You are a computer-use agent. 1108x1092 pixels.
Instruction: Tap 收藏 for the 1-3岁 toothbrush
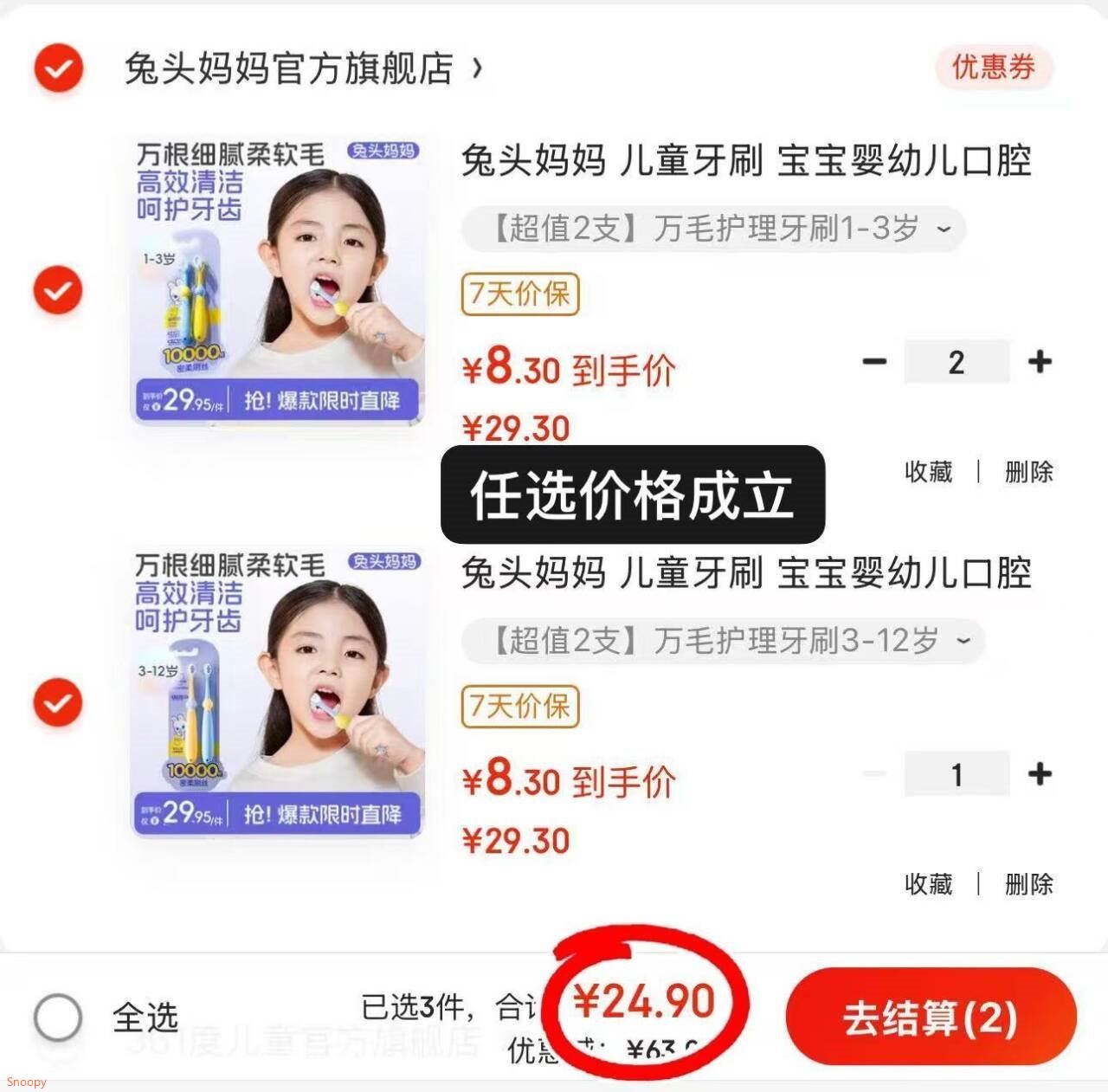928,472
